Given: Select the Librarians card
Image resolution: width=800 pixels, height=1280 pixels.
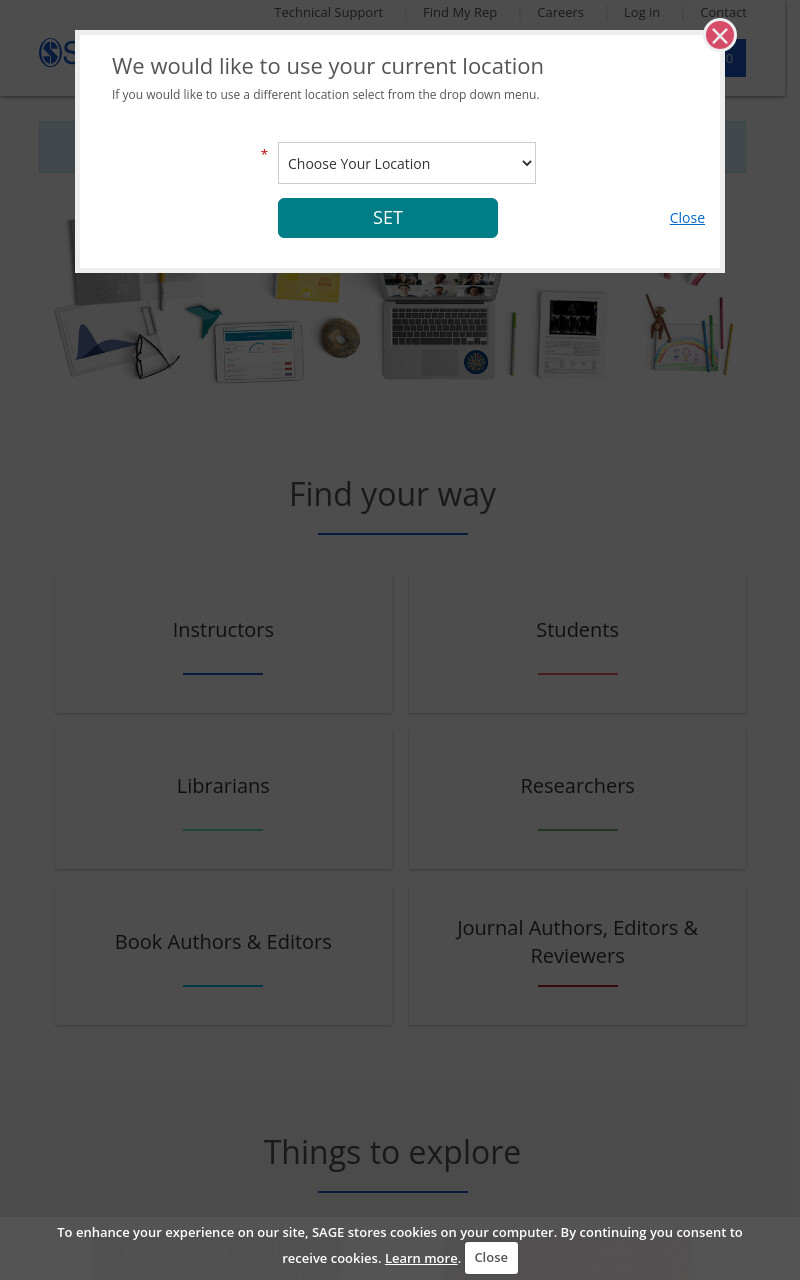Looking at the screenshot, I should (x=223, y=799).
